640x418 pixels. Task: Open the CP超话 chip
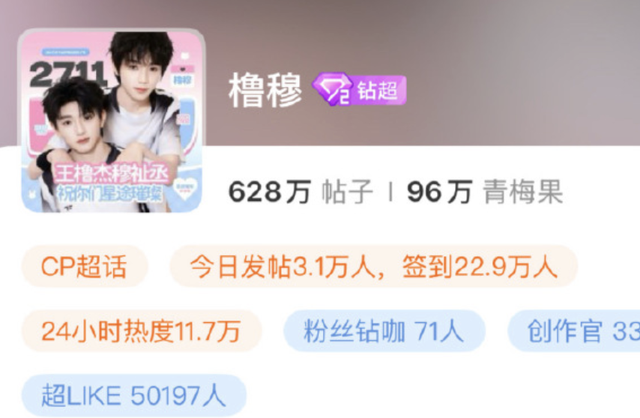pyautogui.click(x=85, y=267)
